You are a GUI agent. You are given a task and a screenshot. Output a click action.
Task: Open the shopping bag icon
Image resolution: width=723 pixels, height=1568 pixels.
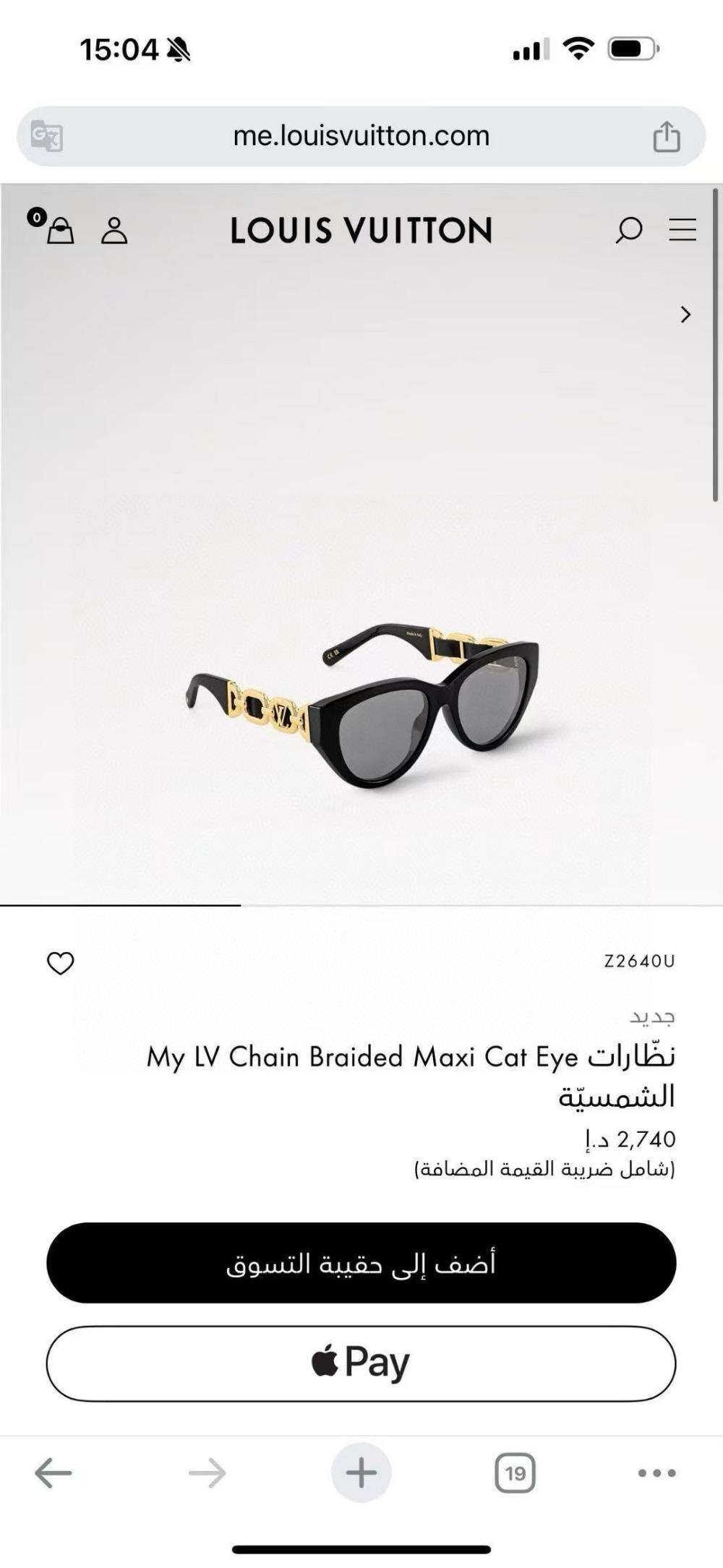coord(59,231)
